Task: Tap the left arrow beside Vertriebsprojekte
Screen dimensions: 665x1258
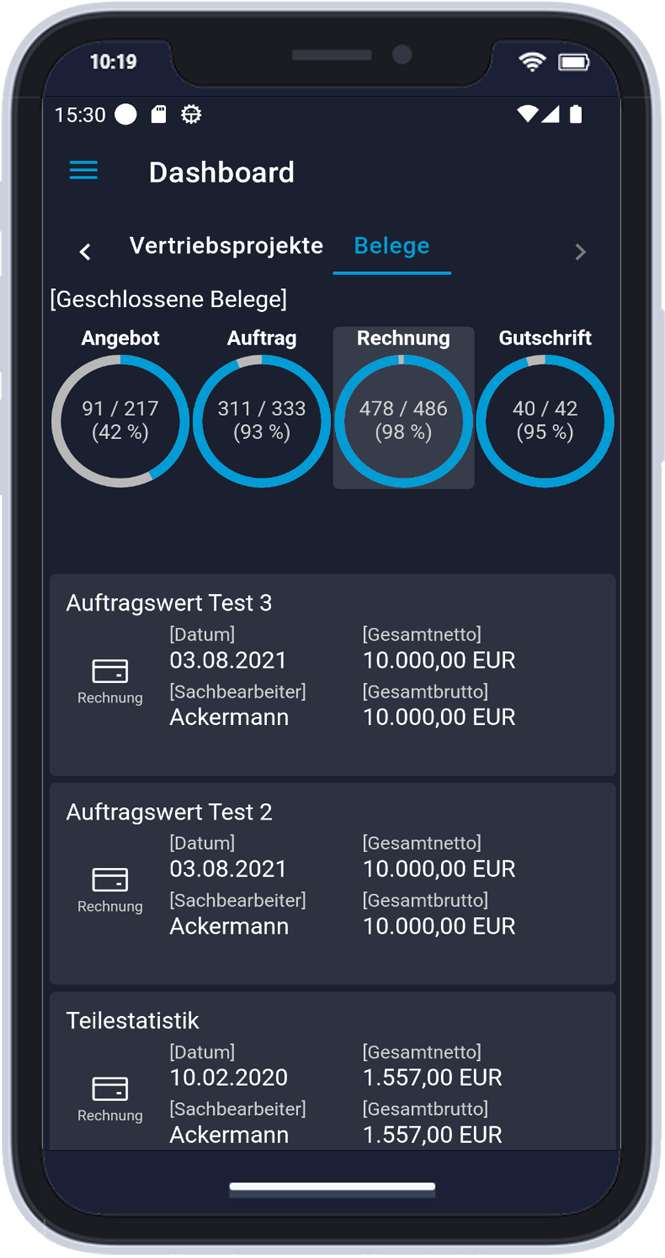Action: (86, 252)
